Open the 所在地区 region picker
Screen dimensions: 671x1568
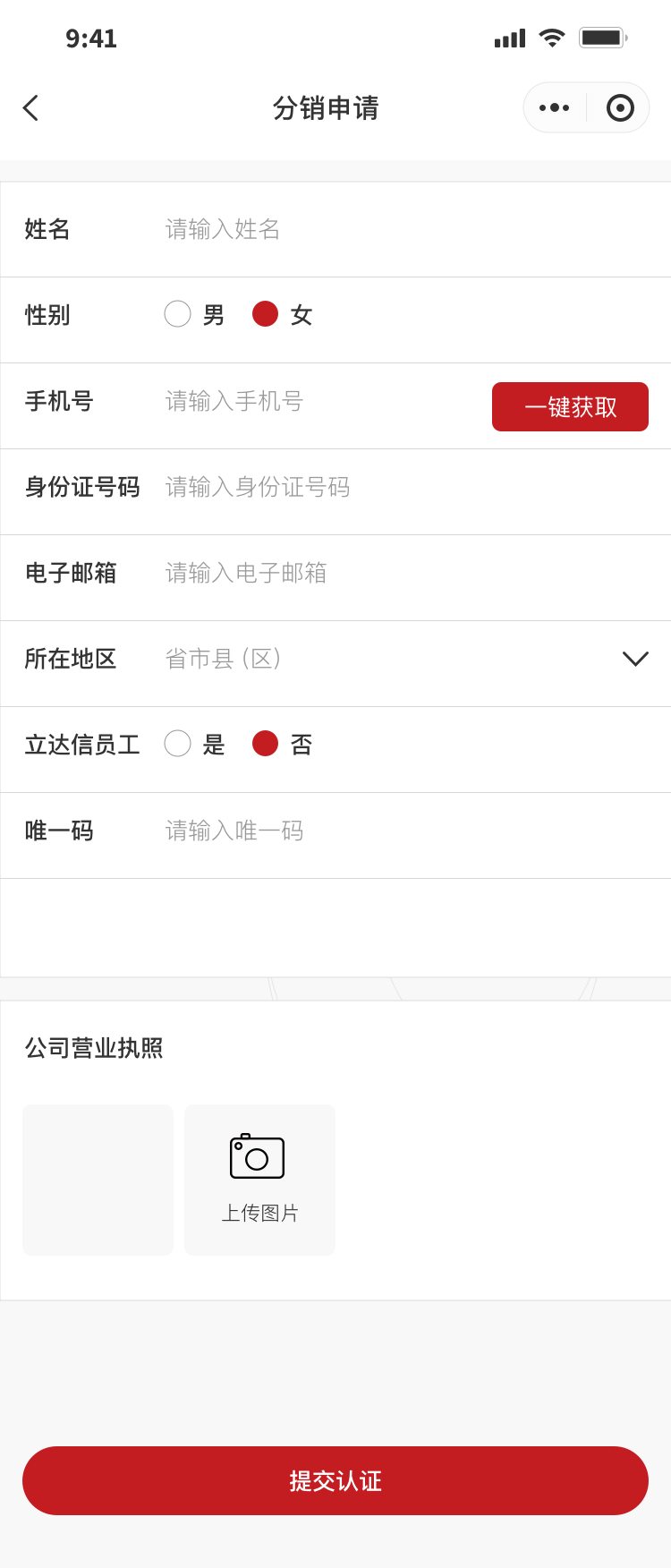[x=403, y=660]
